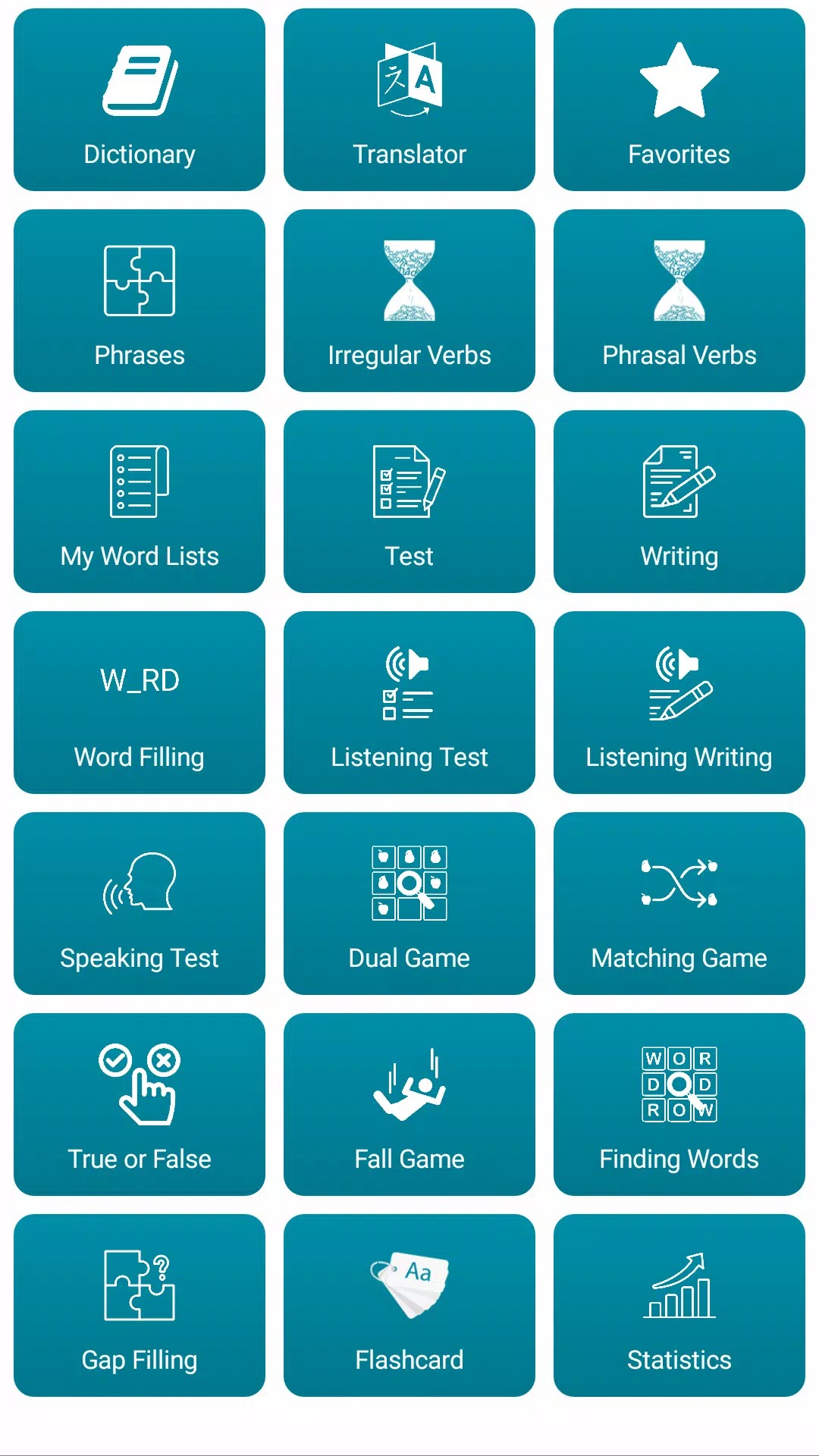
Task: Play the Matching Game
Action: 679,903
